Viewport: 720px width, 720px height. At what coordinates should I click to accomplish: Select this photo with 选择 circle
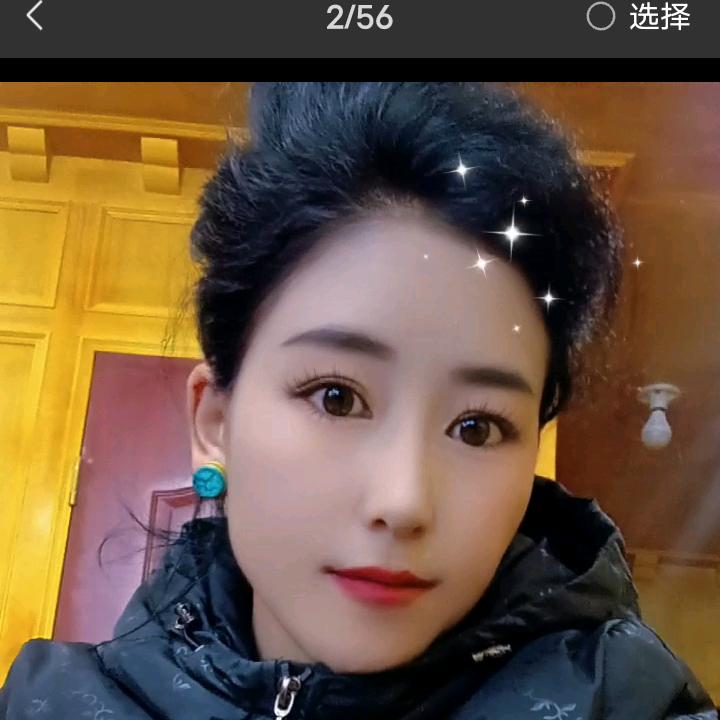(600, 17)
